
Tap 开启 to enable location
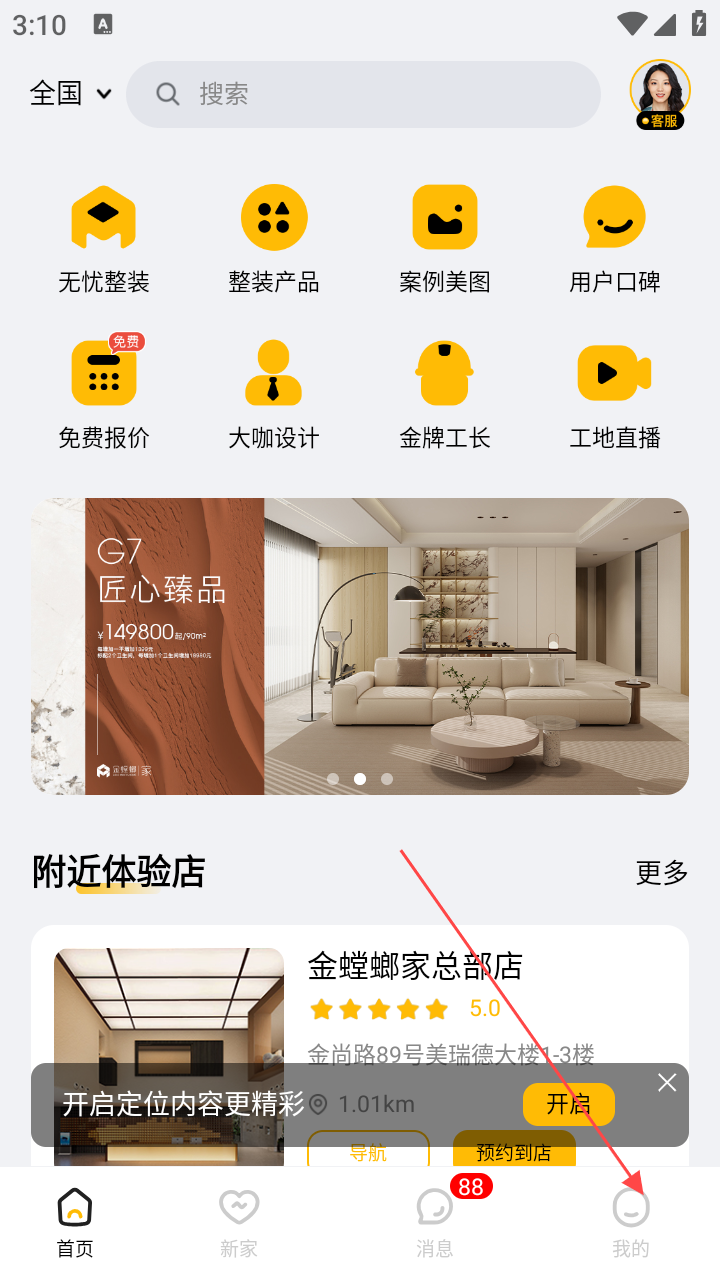coord(568,1104)
